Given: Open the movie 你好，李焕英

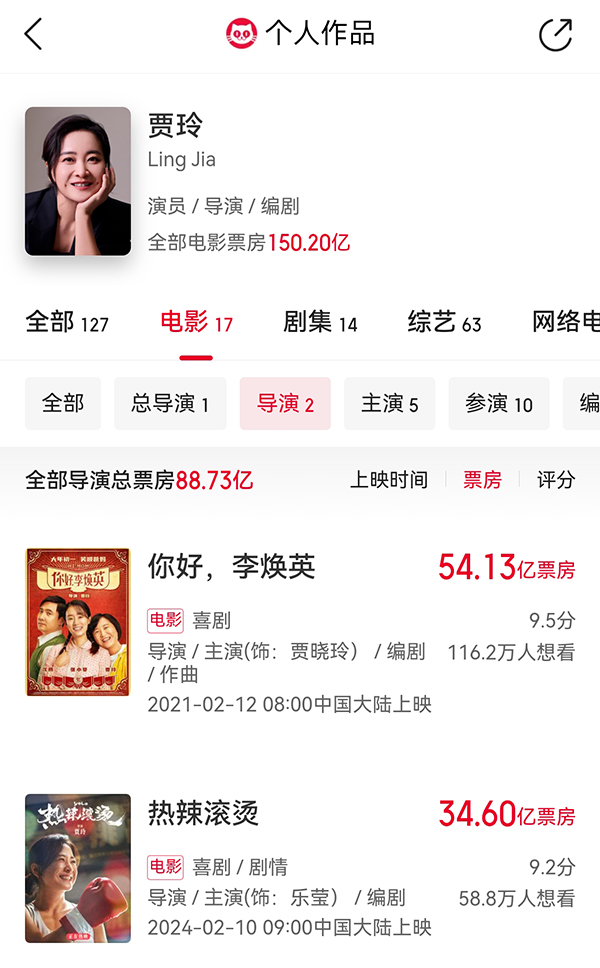Looking at the screenshot, I should coord(300,631).
